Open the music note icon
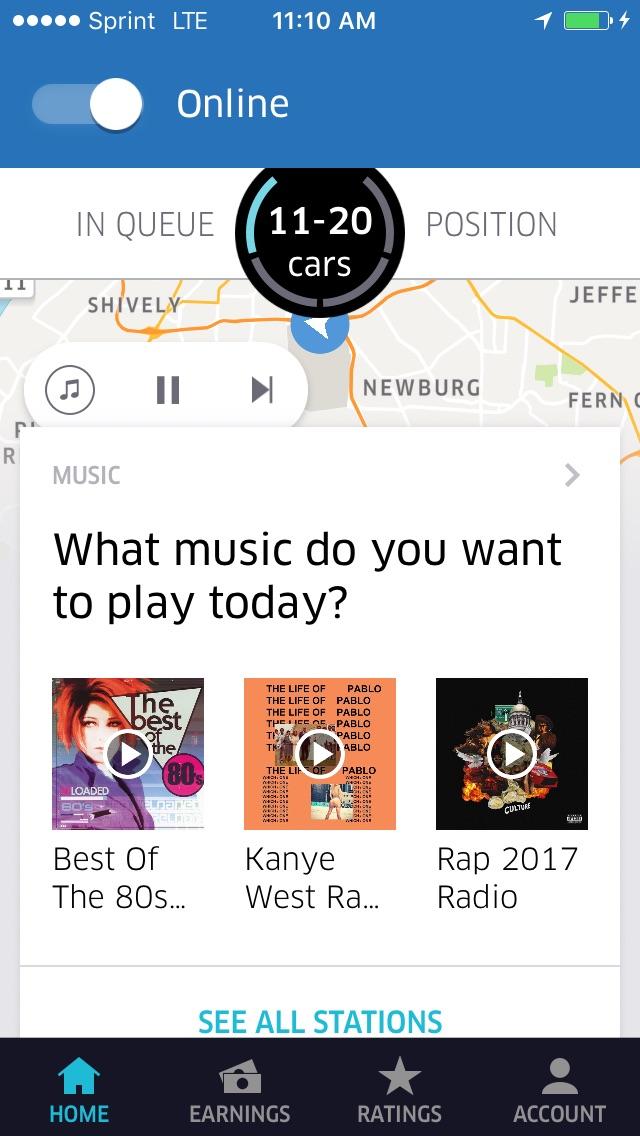 [70, 389]
